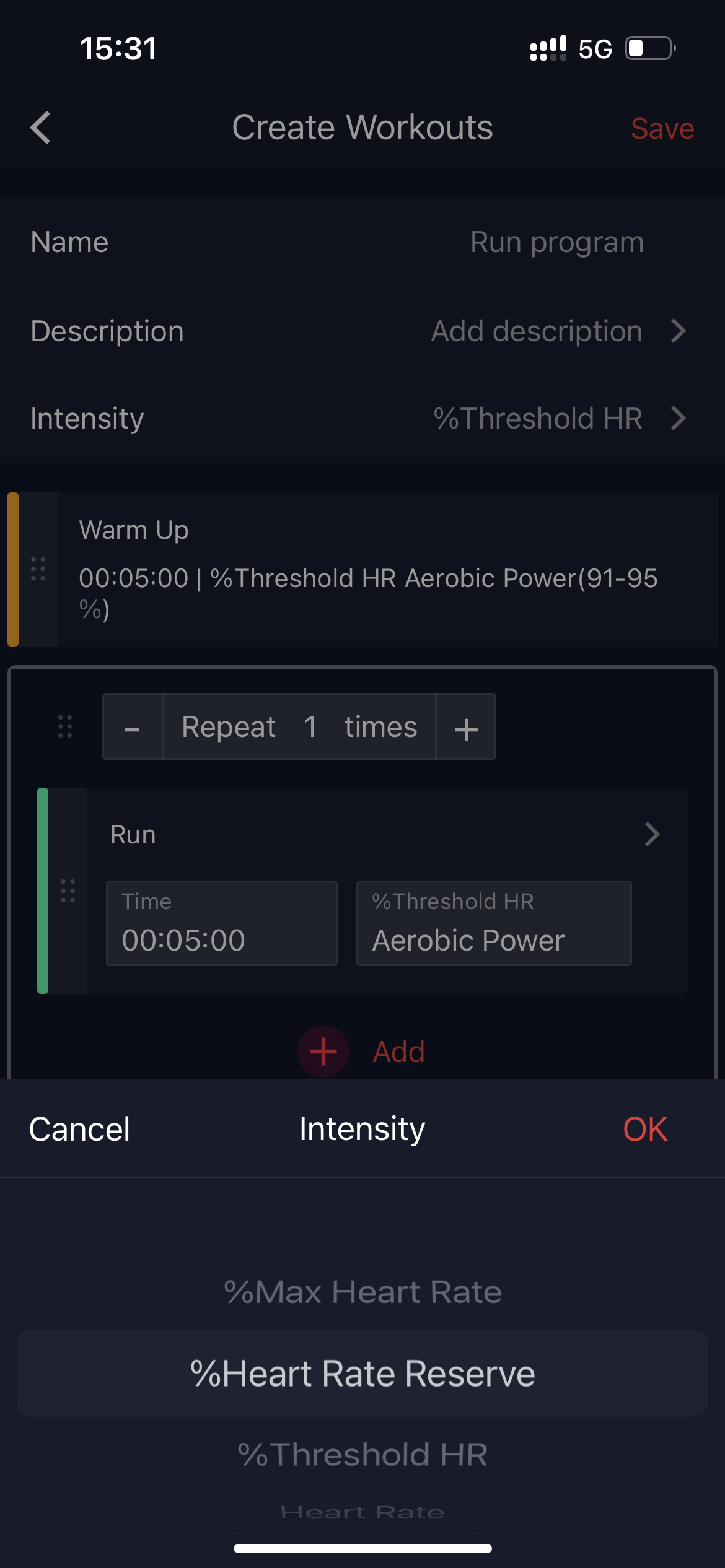The height and width of the screenshot is (1568, 725).
Task: Go back using the arrow icon
Action: [41, 128]
